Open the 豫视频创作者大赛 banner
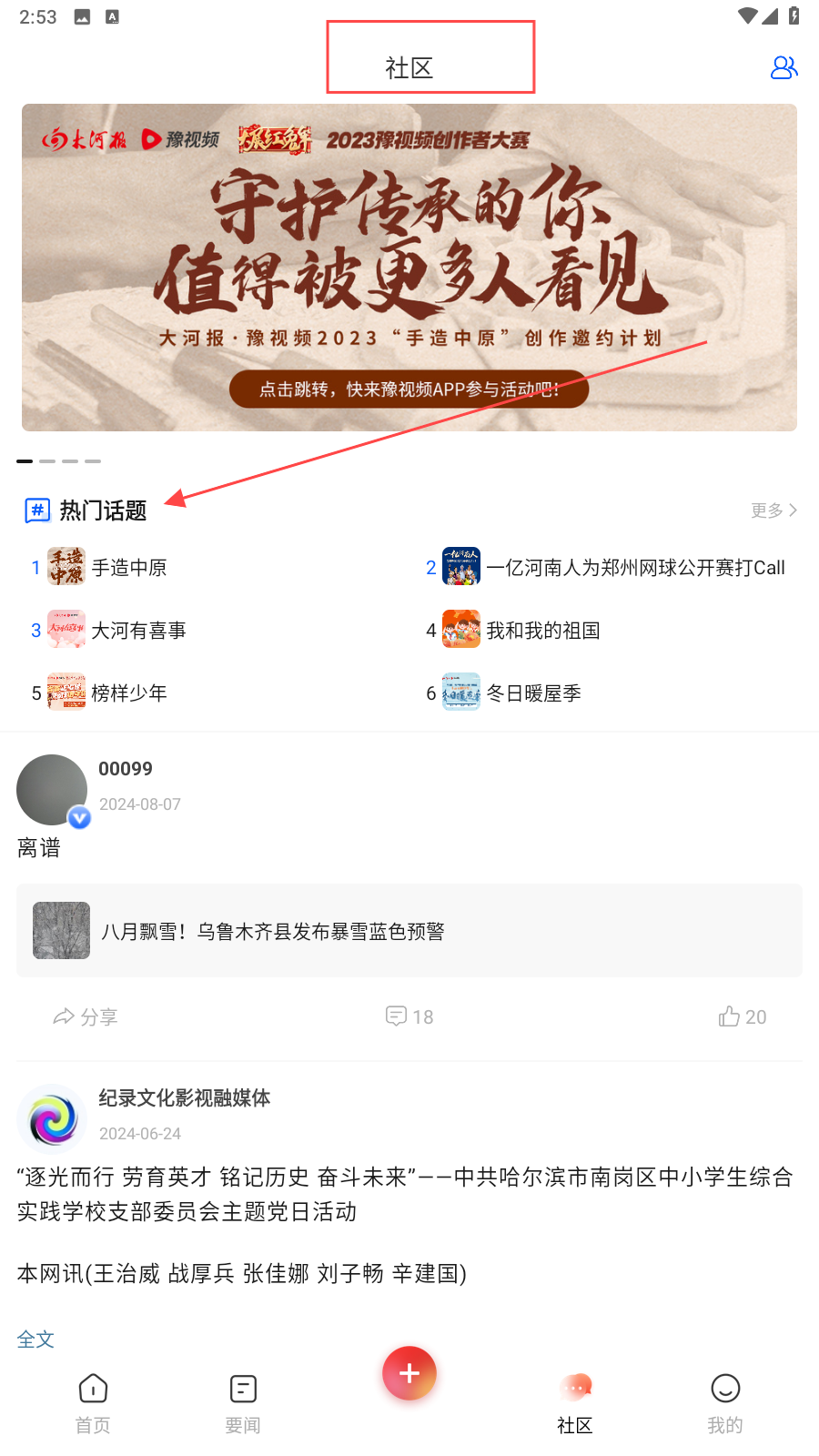 409,268
